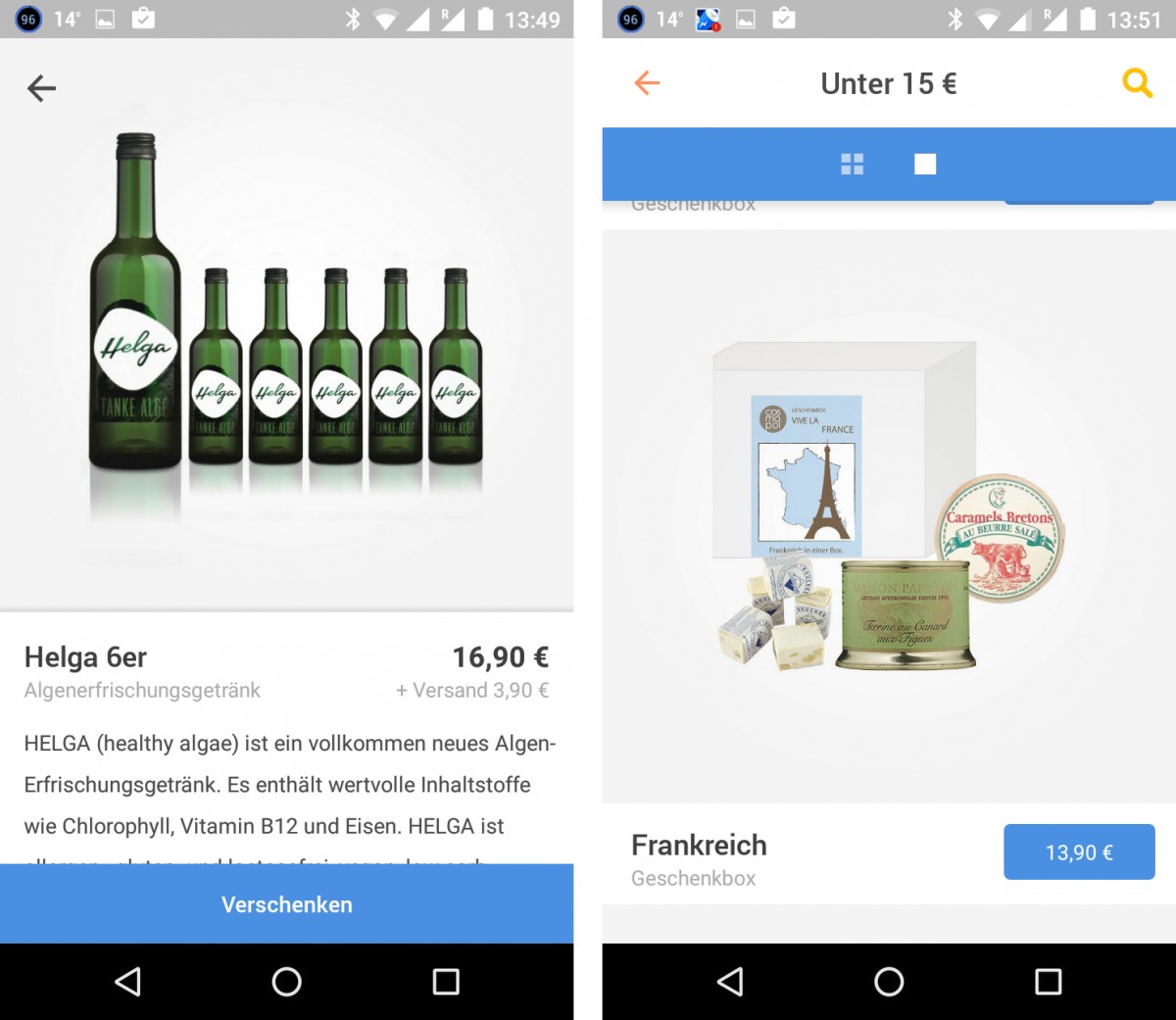1176x1020 pixels.
Task: Switch to the grid view
Action: click(x=852, y=164)
